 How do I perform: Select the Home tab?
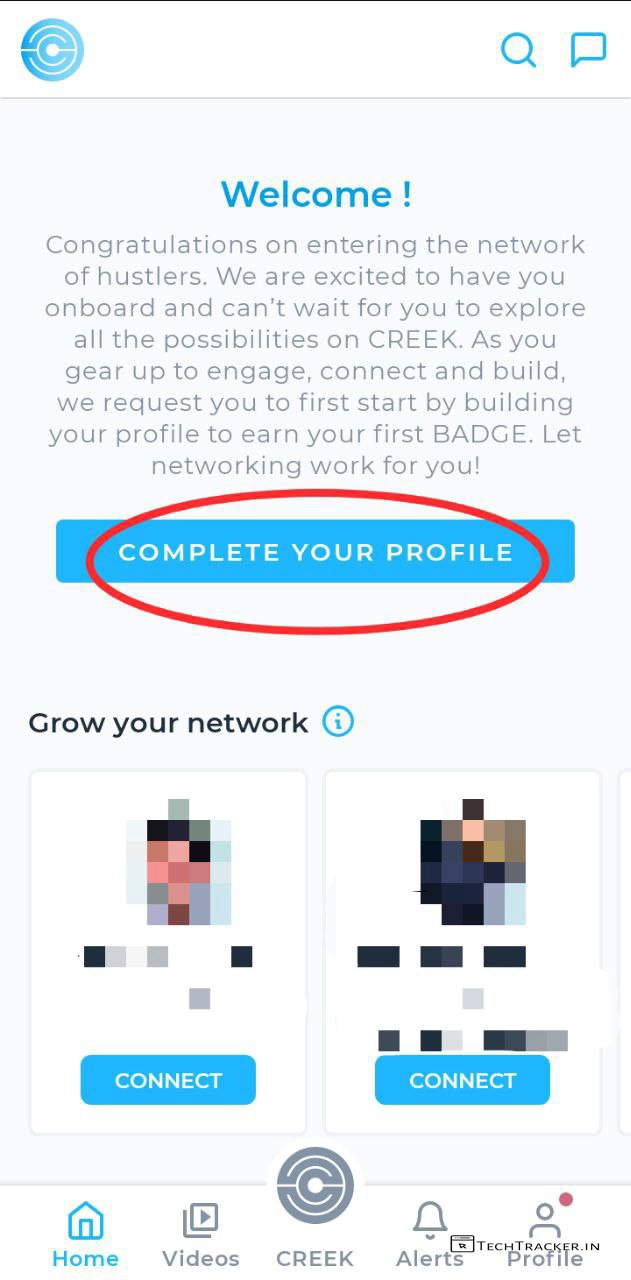[85, 1234]
